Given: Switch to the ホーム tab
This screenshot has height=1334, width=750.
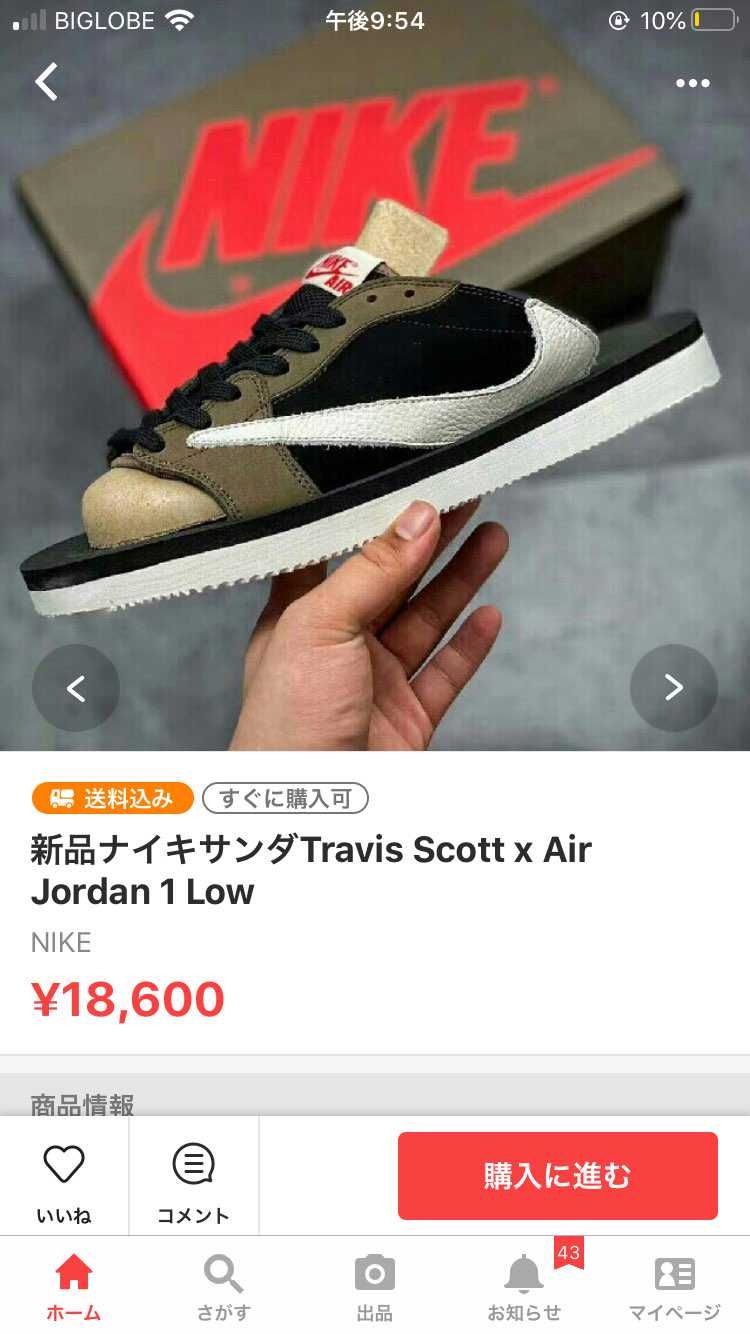Looking at the screenshot, I should click(x=74, y=1287).
